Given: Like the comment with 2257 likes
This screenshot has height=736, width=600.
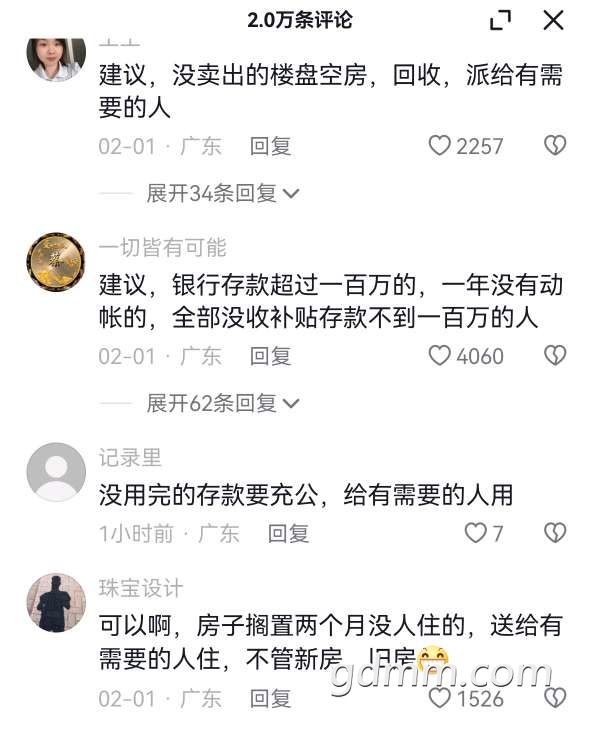Looking at the screenshot, I should (440, 146).
